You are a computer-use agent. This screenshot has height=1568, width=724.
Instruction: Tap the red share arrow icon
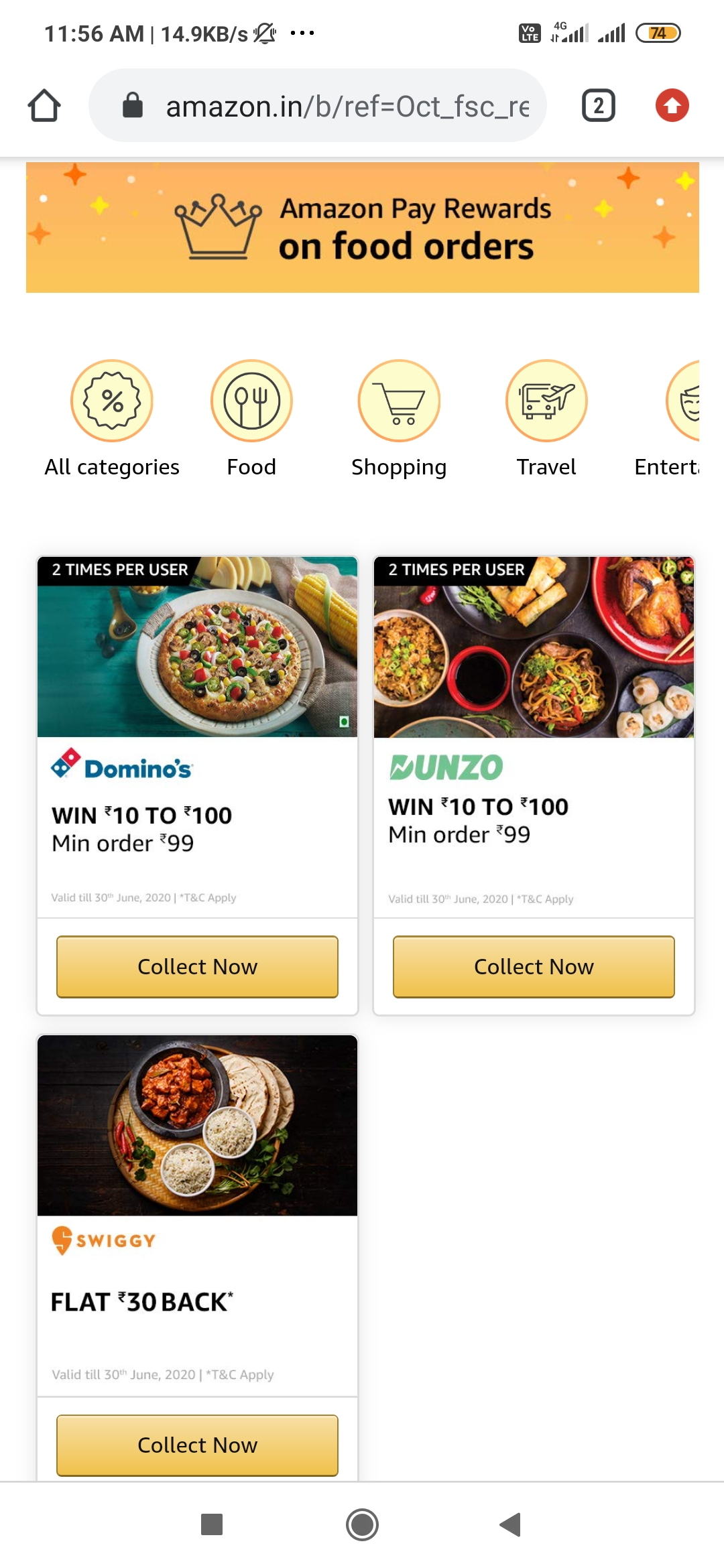pos(672,105)
